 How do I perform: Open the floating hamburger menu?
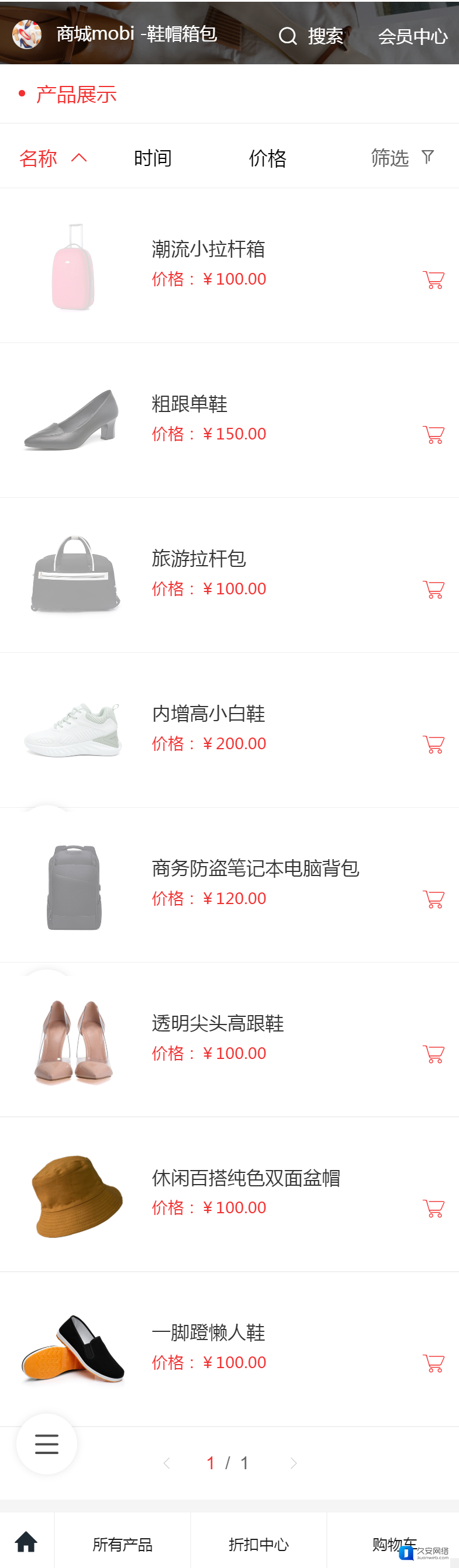(47, 1444)
